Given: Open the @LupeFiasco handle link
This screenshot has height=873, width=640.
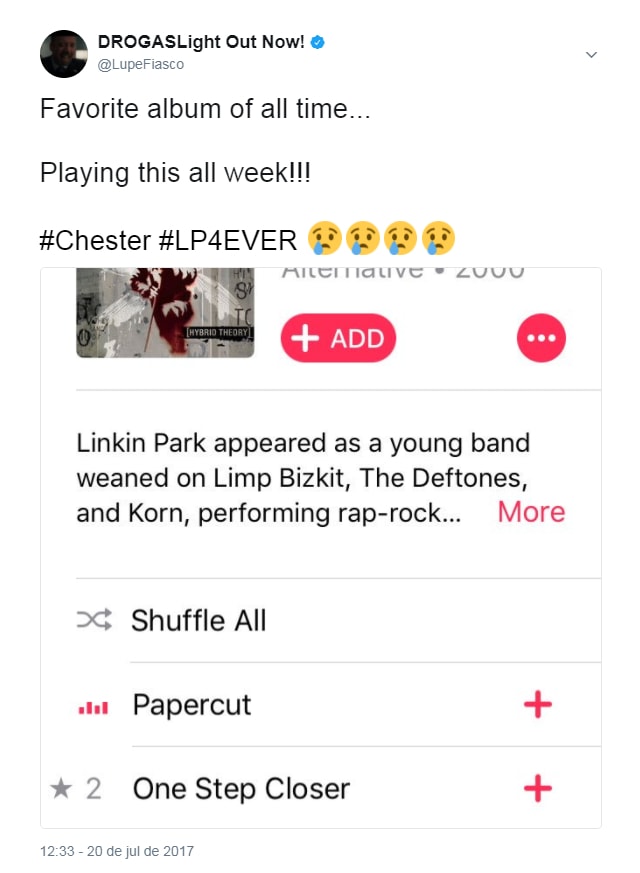Looking at the screenshot, I should pyautogui.click(x=141, y=64).
